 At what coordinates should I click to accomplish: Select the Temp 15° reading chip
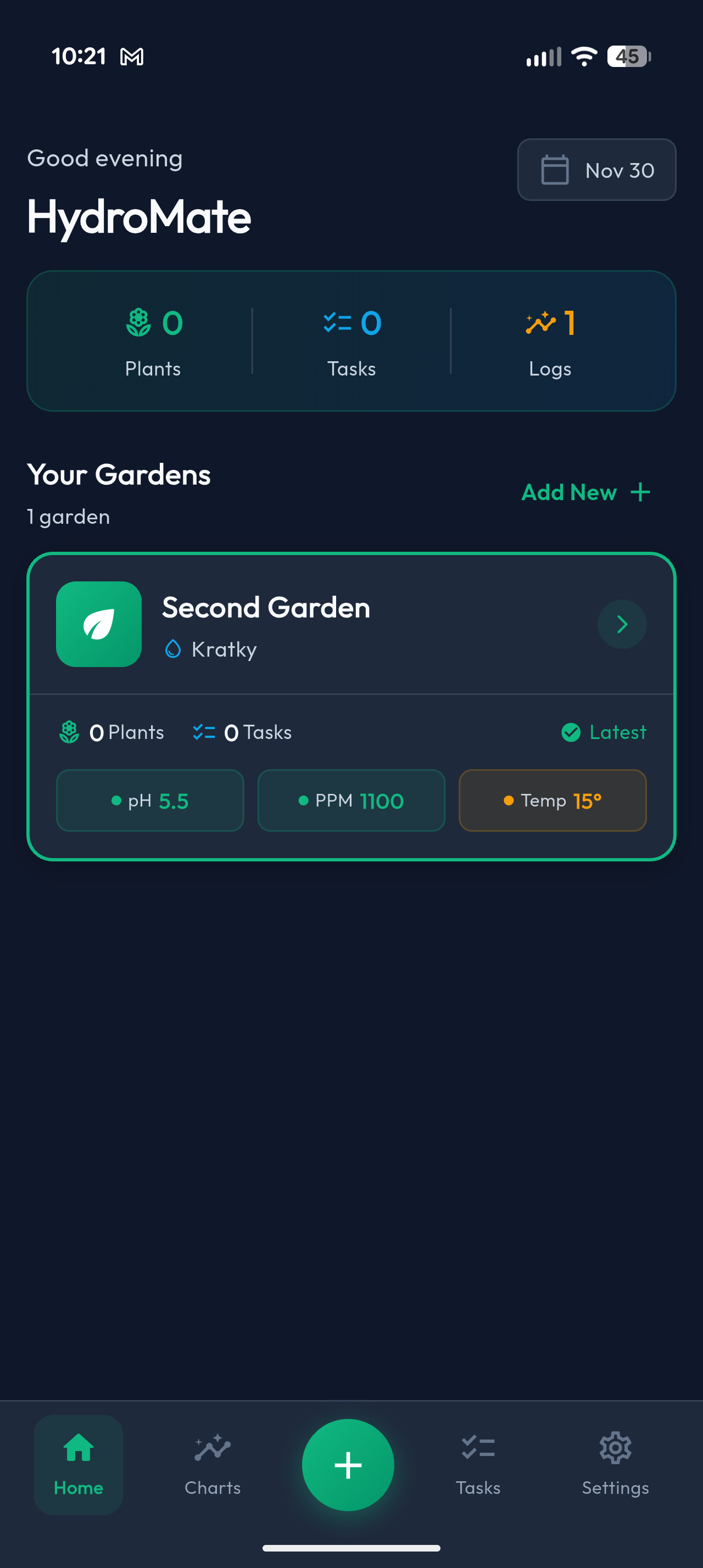coord(552,800)
